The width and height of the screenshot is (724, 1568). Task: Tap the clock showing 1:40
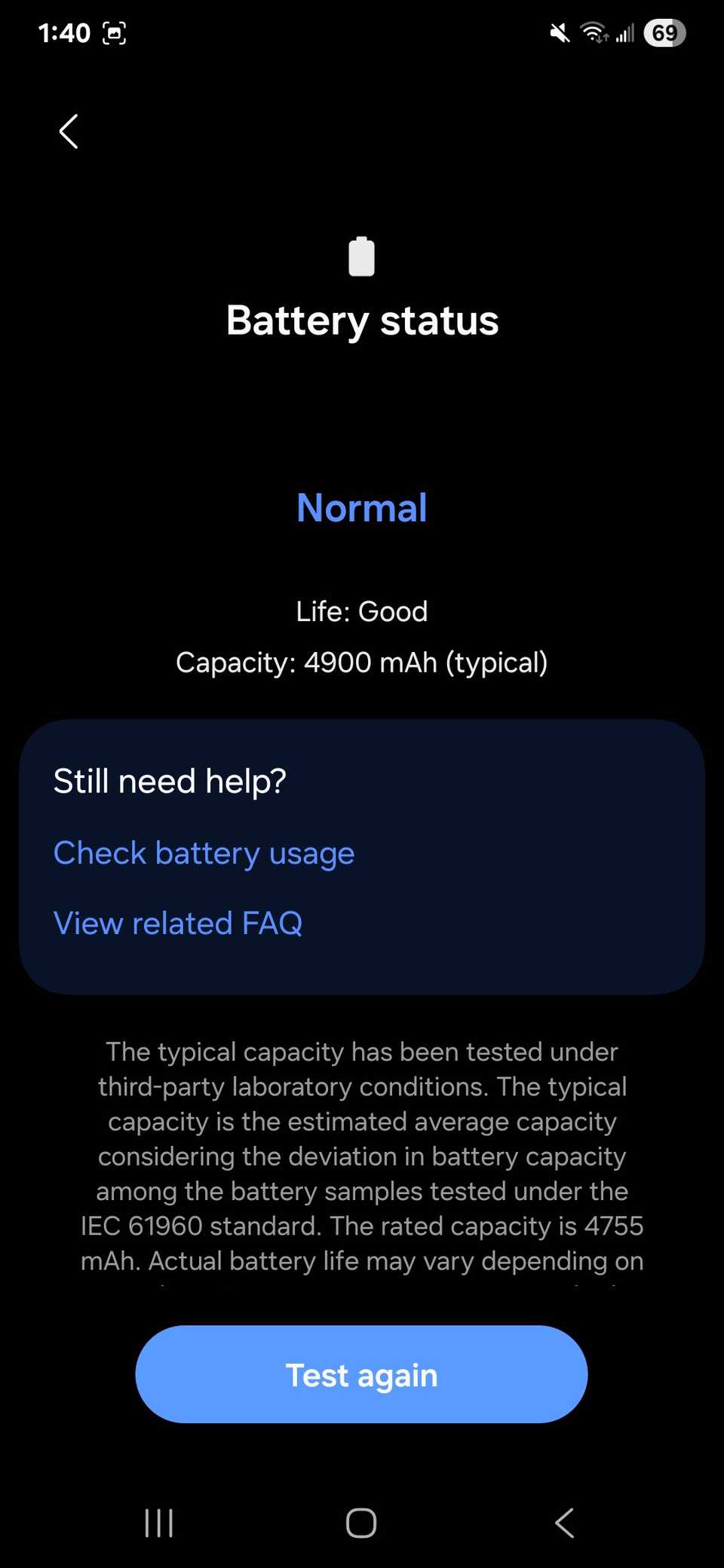point(63,33)
